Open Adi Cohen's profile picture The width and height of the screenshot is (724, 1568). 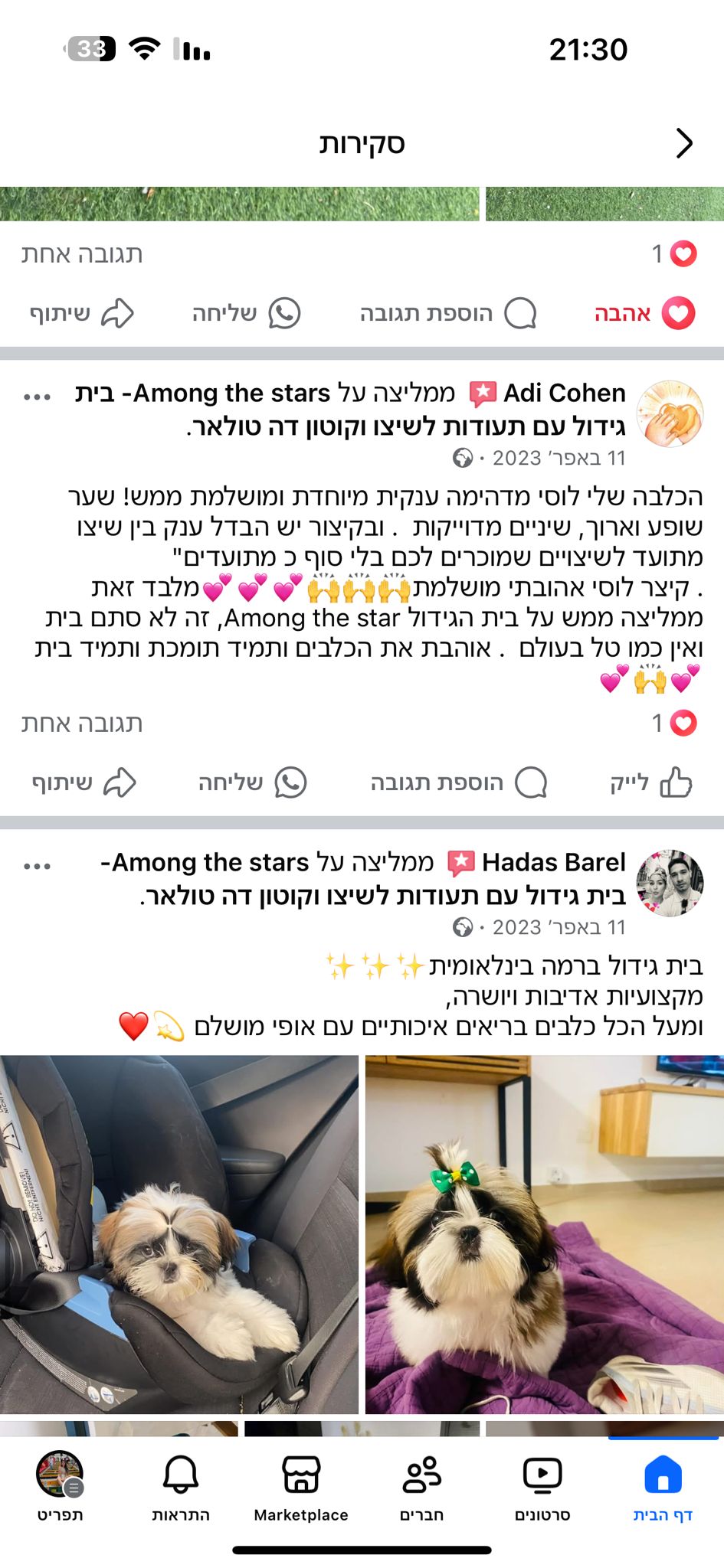(x=670, y=413)
